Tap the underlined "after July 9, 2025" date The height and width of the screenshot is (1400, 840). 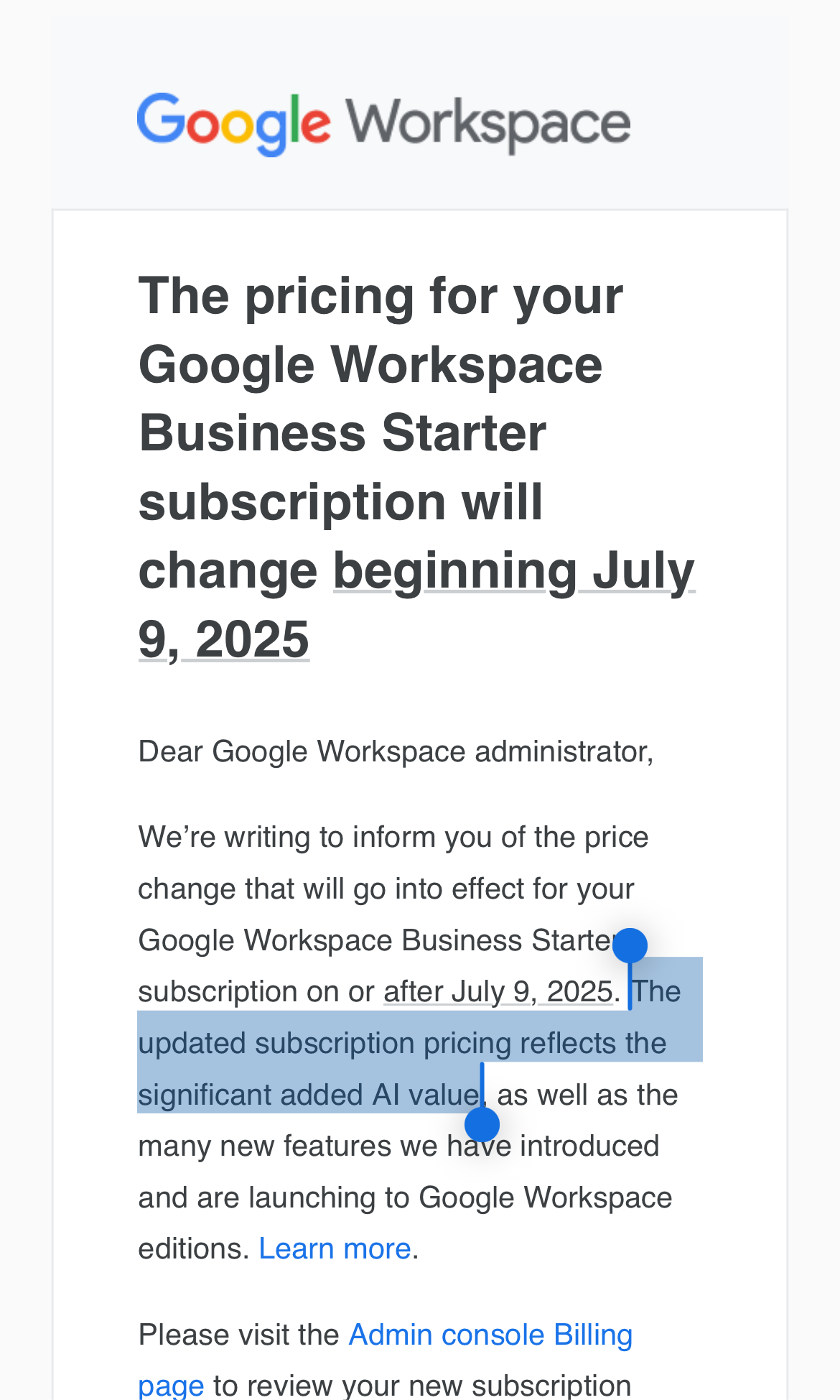[498, 992]
